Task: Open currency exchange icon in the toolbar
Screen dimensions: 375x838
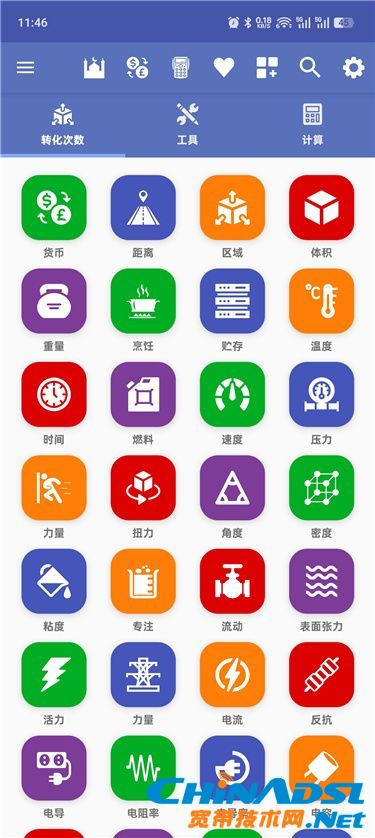Action: coord(137,68)
